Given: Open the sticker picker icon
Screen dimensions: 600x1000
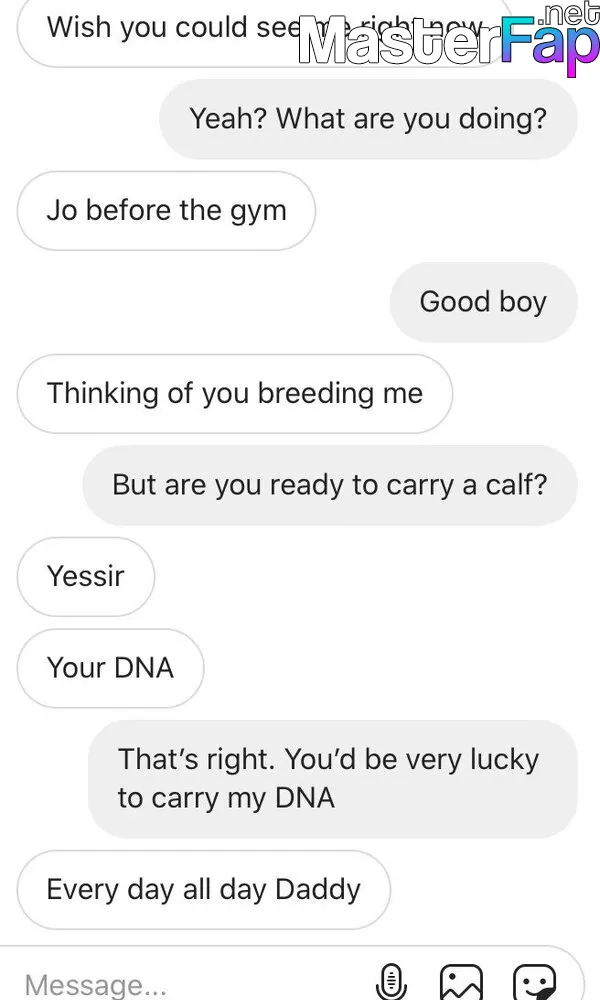Looking at the screenshot, I should pyautogui.click(x=534, y=982).
